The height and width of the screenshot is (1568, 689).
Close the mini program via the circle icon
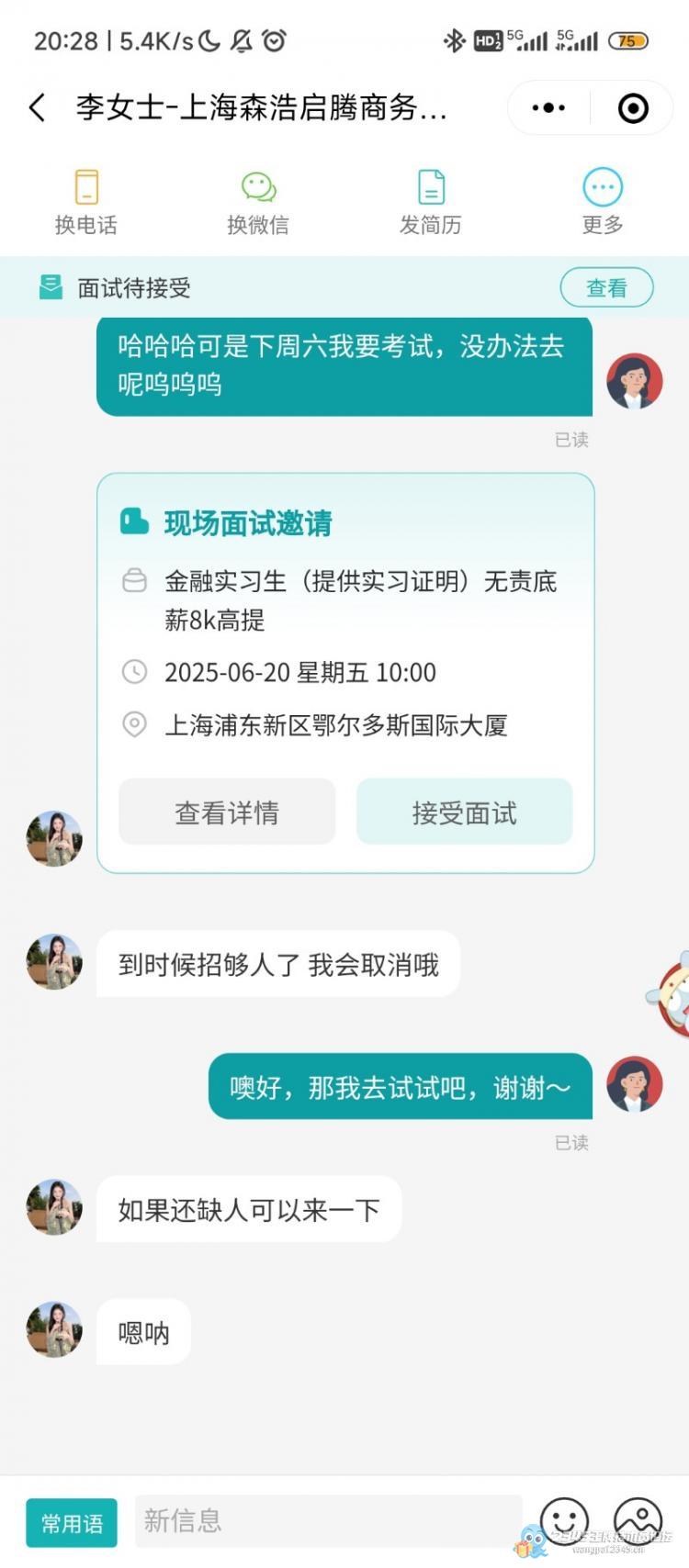point(633,107)
